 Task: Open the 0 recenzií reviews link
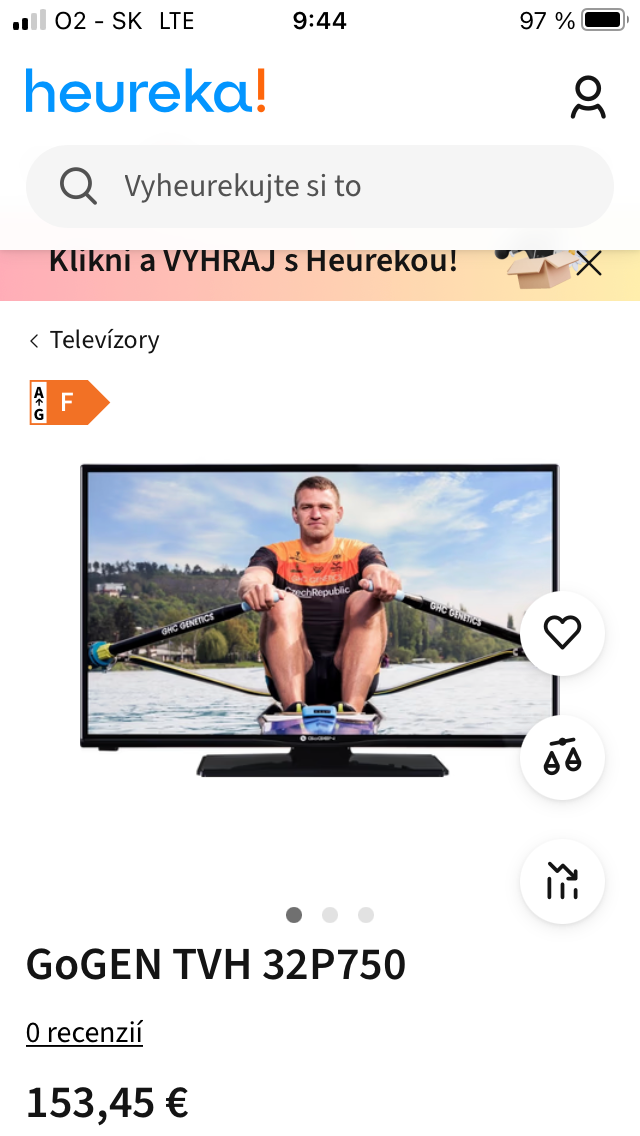(84, 1033)
